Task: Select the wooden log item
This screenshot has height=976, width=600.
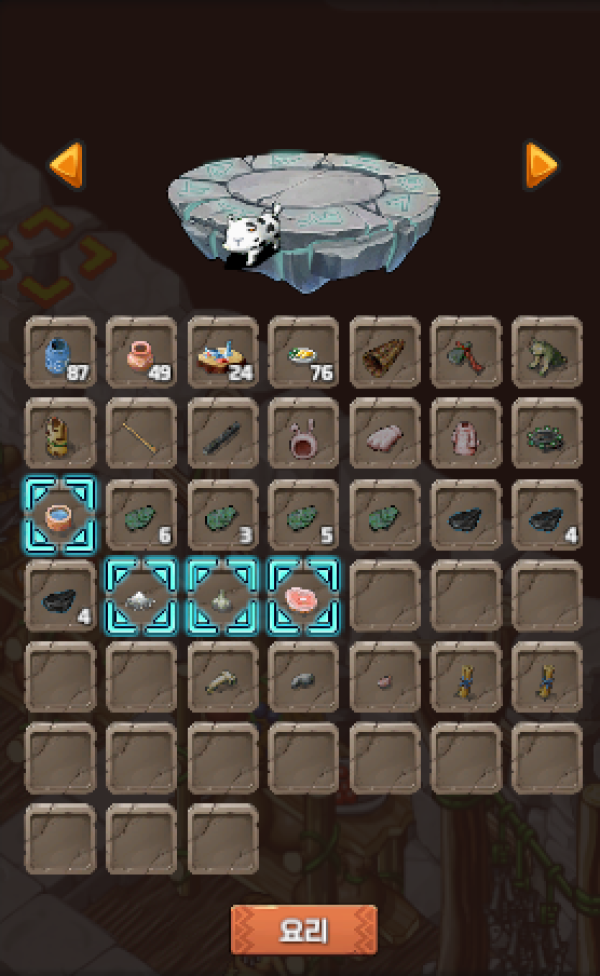Action: [x=384, y=352]
